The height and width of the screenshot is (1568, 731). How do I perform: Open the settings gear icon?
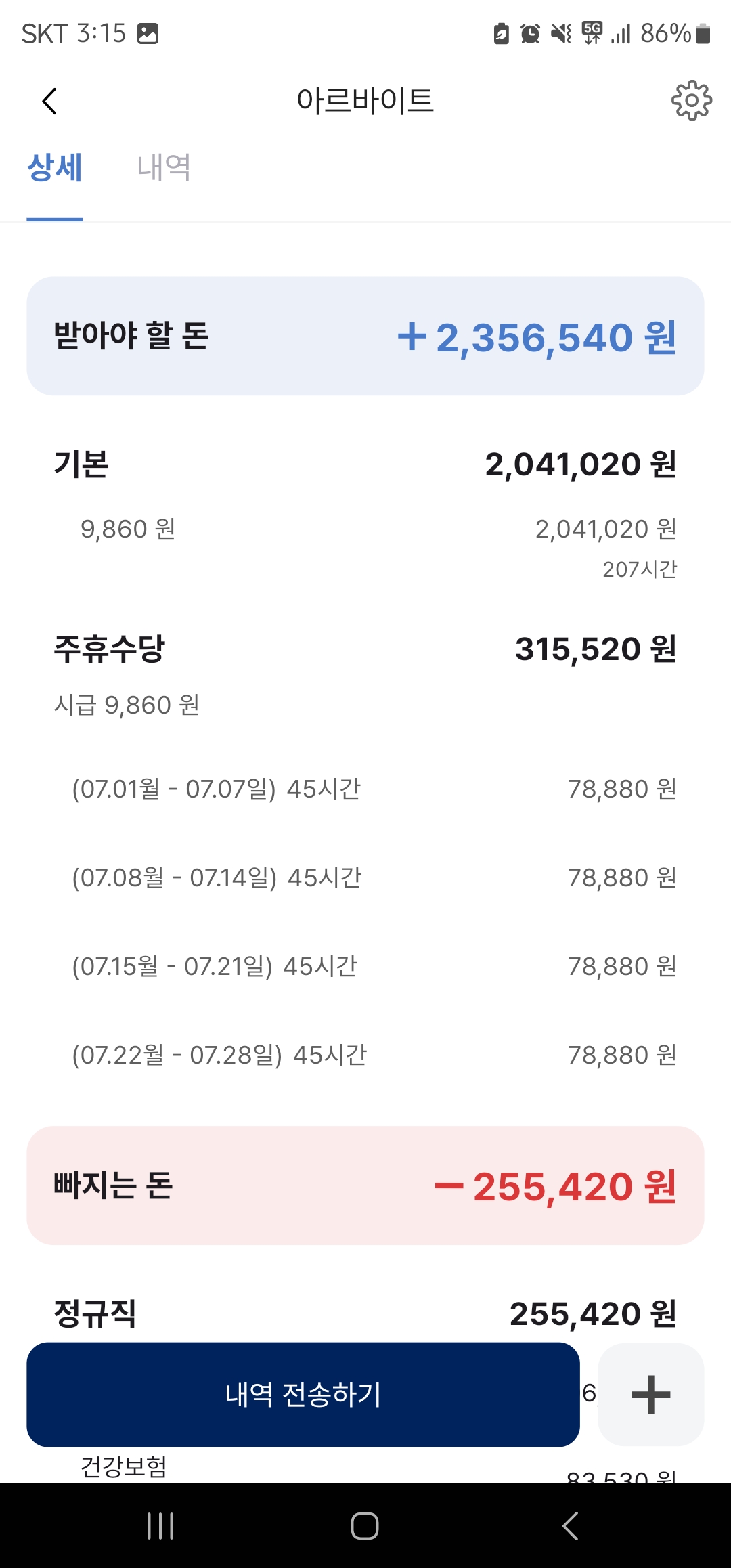692,100
